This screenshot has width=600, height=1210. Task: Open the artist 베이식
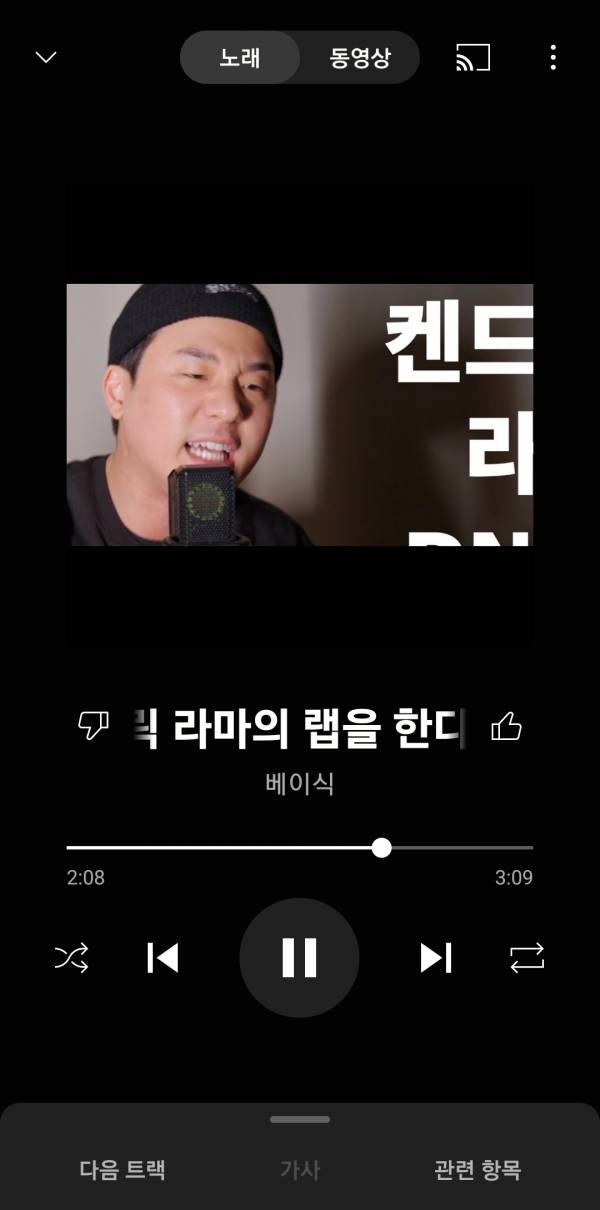[299, 783]
